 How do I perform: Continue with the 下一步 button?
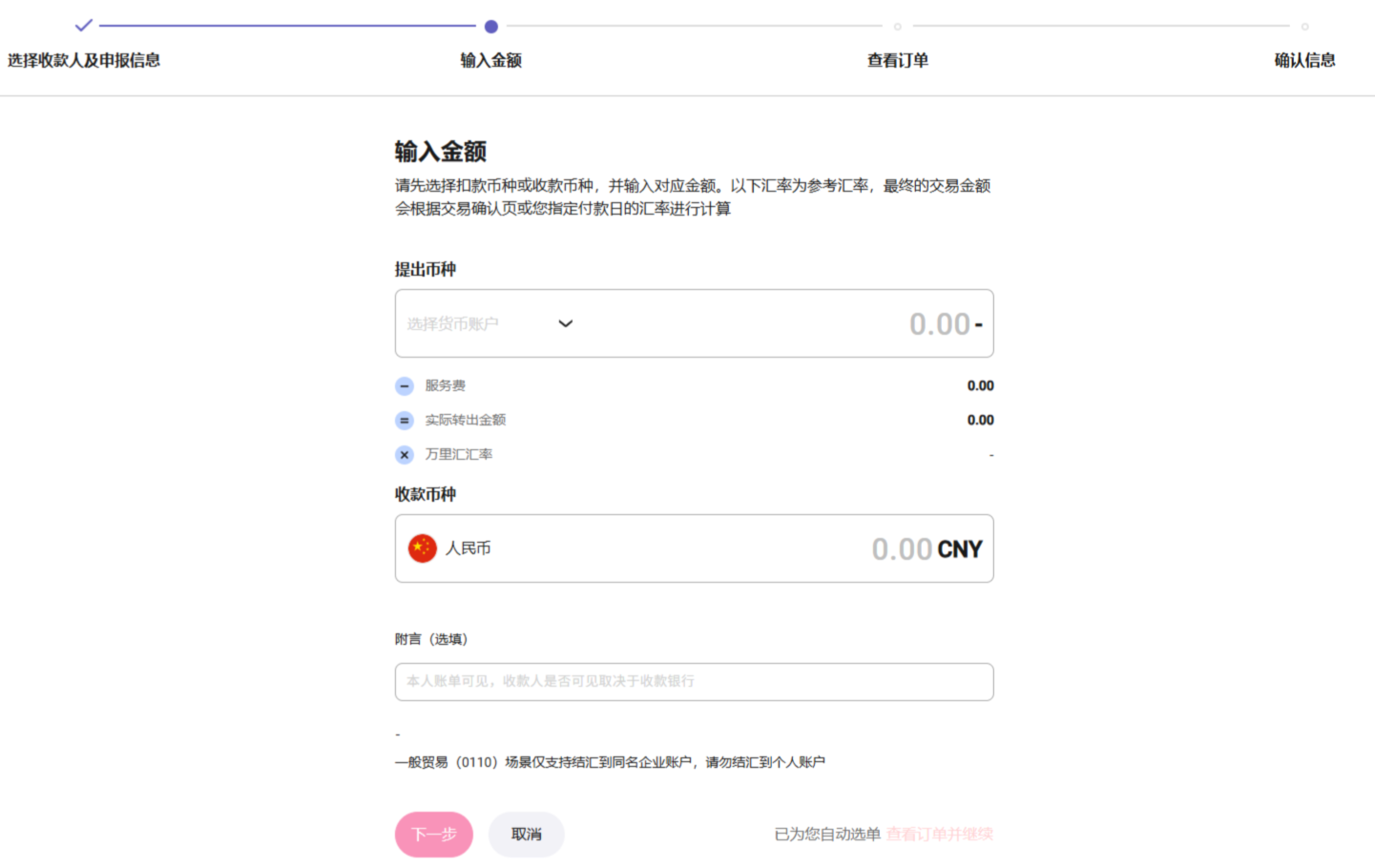(434, 835)
